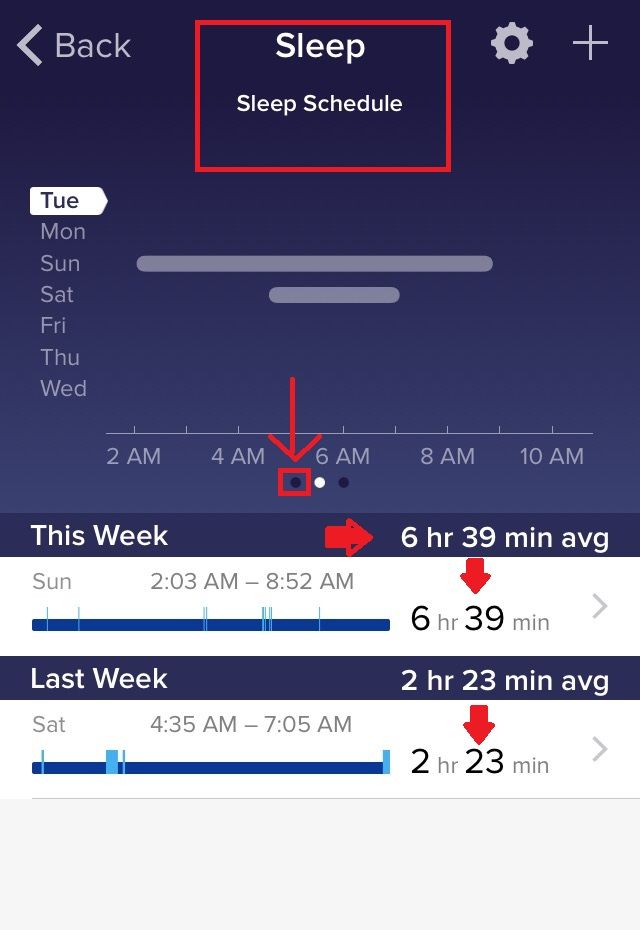The image size is (640, 930).
Task: Tap the Saturday sleep bar in chart
Action: click(334, 295)
